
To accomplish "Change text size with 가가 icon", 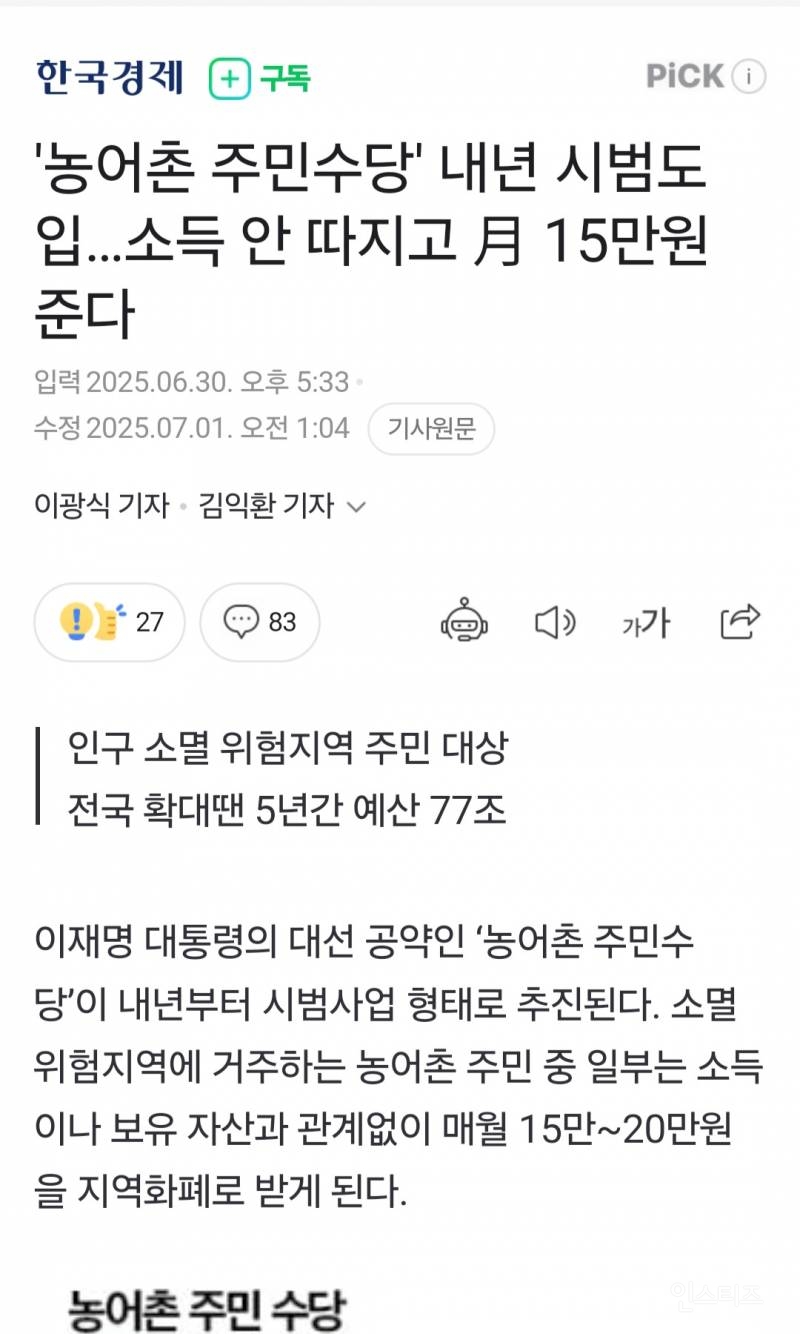I will tap(645, 623).
